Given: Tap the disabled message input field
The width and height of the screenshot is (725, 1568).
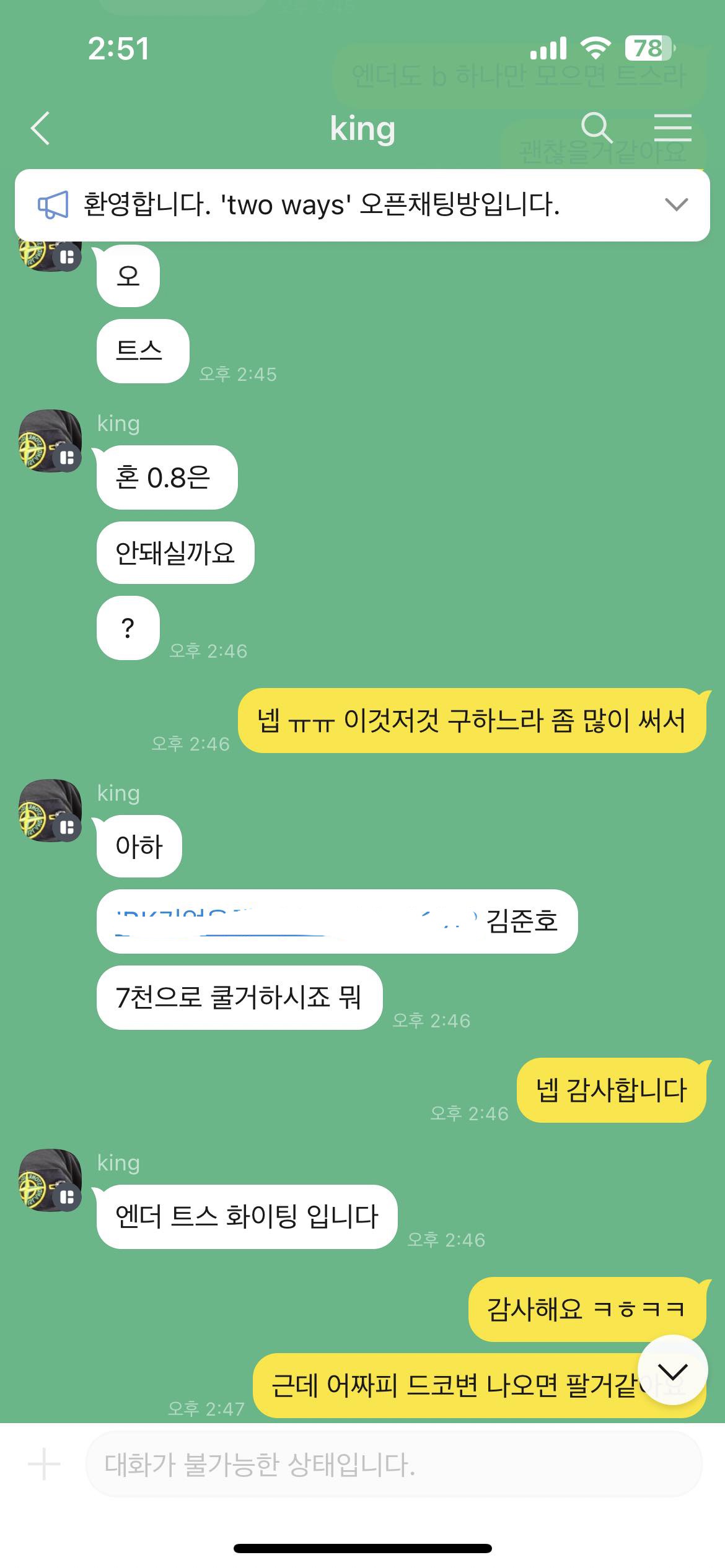Looking at the screenshot, I should pos(393,1465).
